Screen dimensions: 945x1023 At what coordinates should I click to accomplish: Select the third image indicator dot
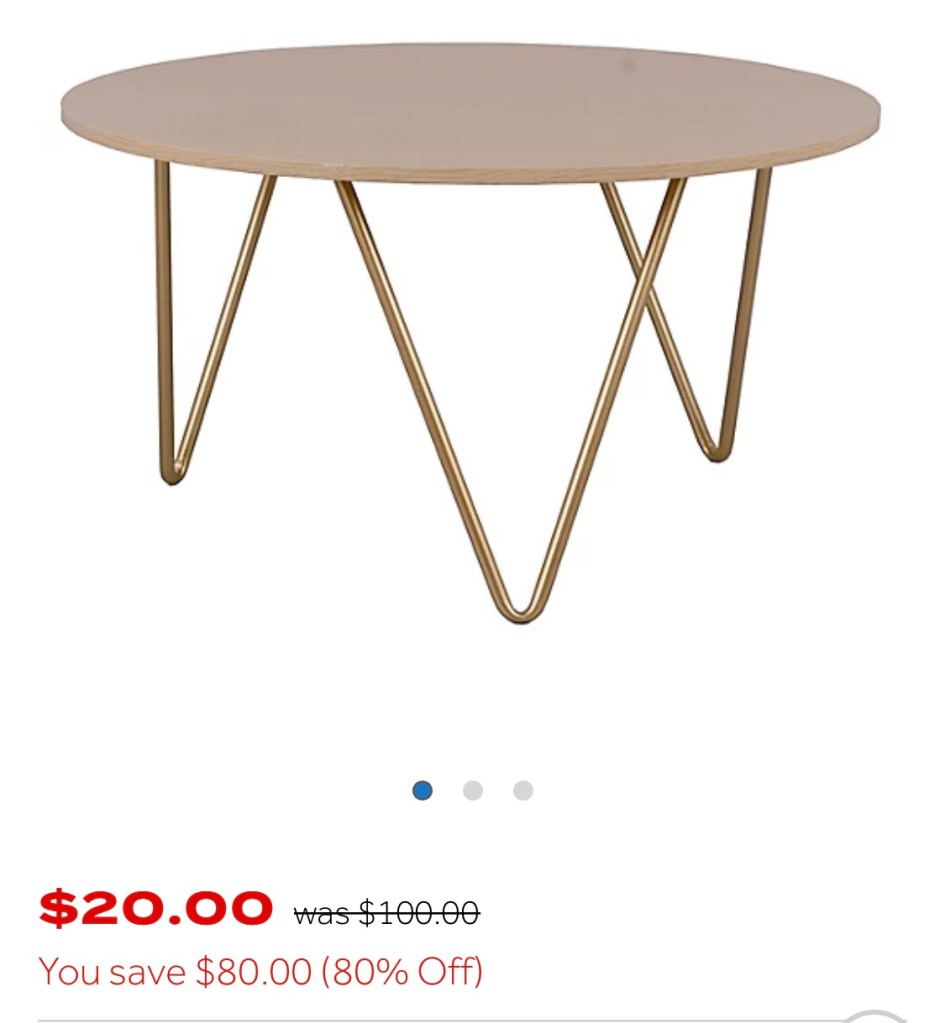(x=523, y=791)
